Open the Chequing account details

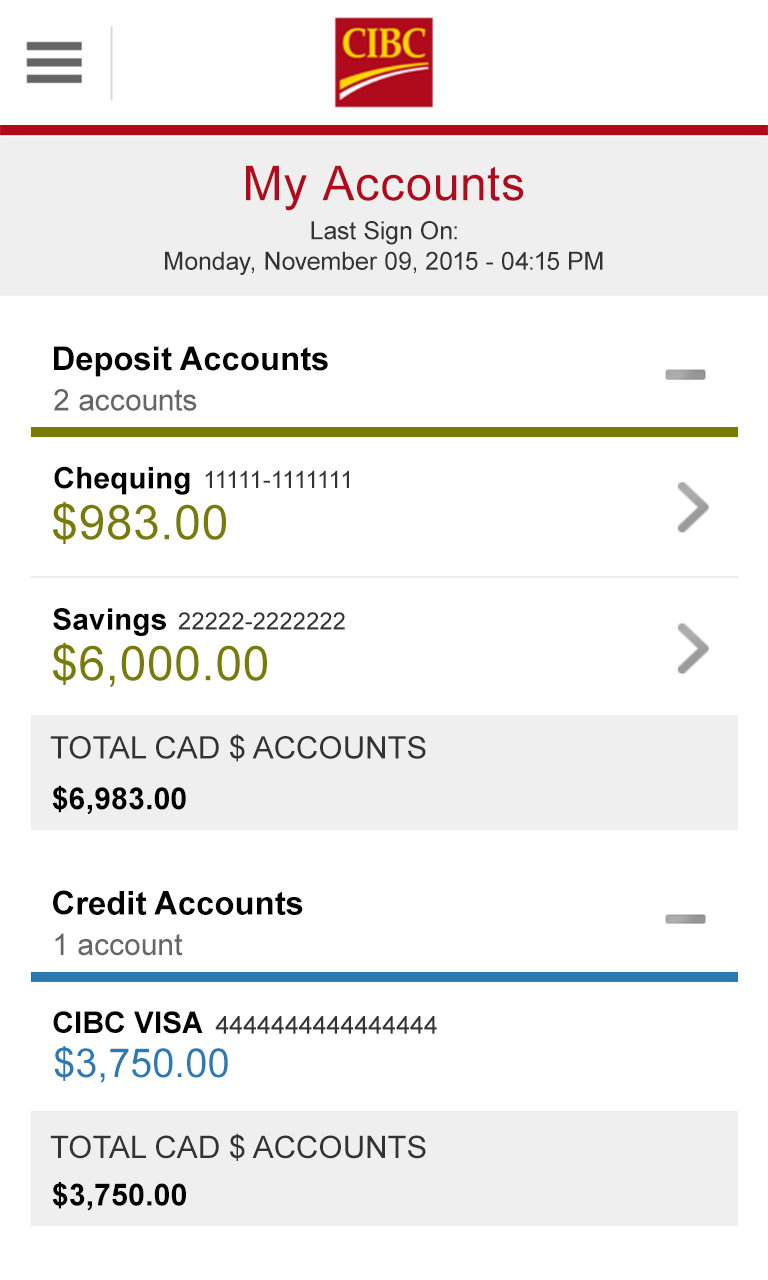[x=384, y=506]
